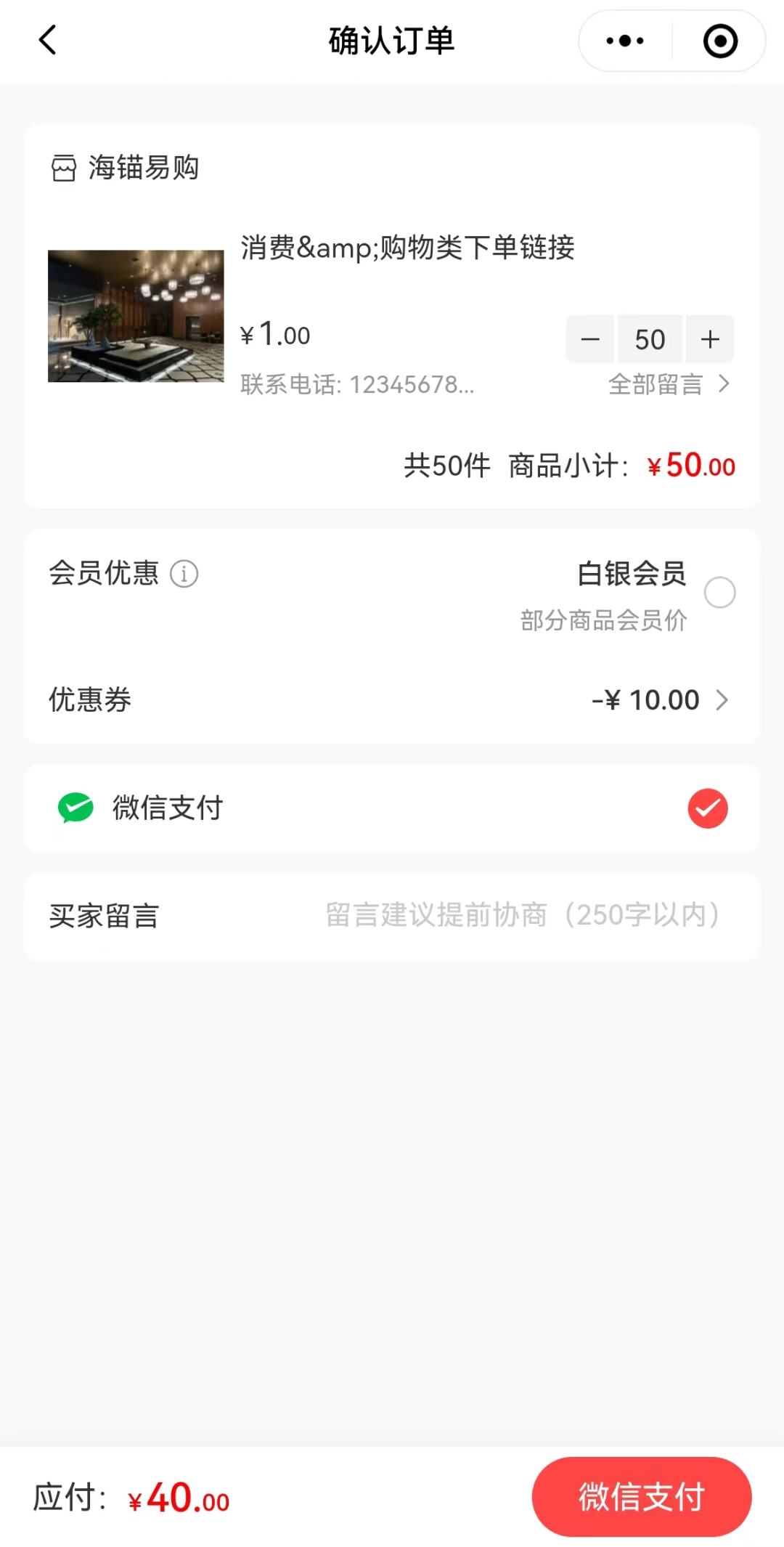Open 全部留言 to view all remarks
This screenshot has height=1547, width=784.
pos(669,384)
